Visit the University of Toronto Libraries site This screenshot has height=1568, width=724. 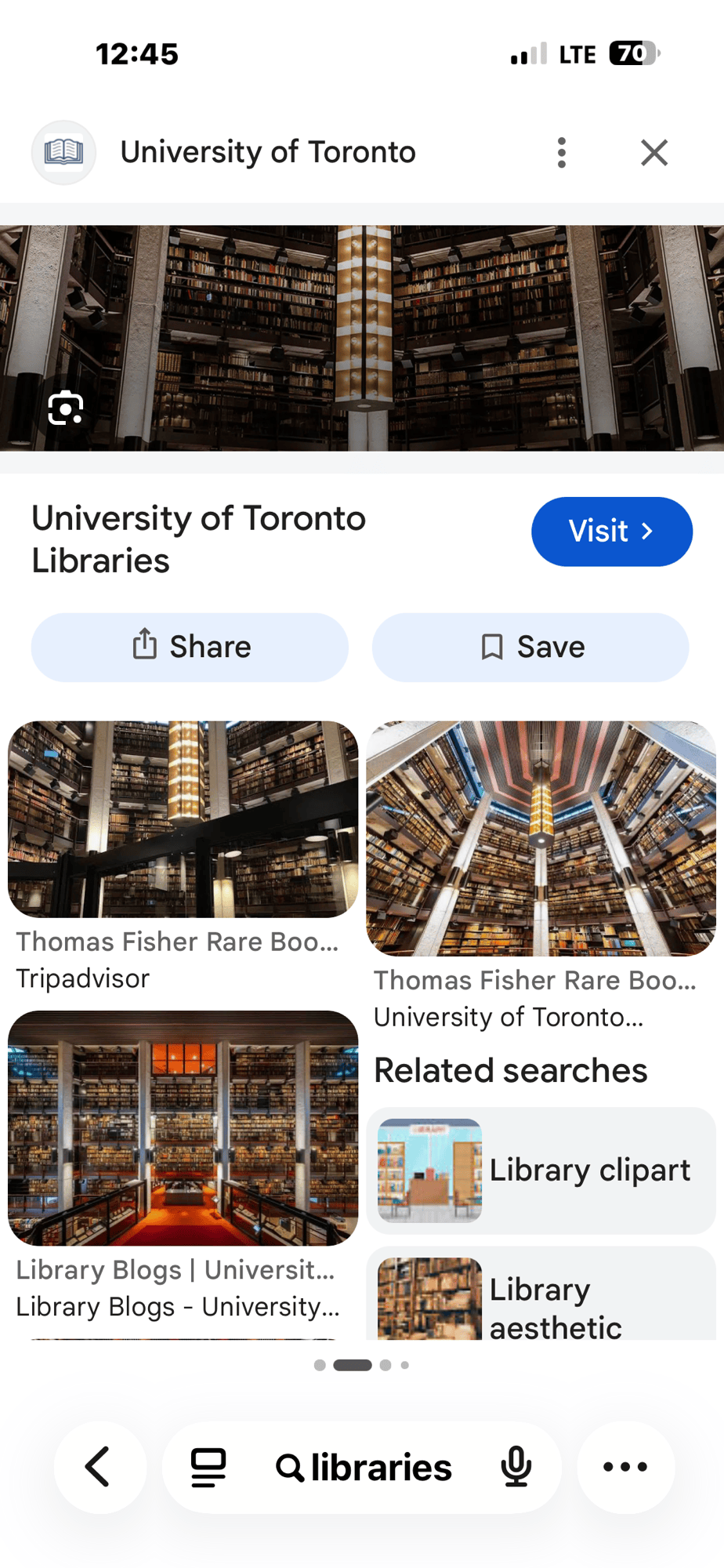coord(612,532)
